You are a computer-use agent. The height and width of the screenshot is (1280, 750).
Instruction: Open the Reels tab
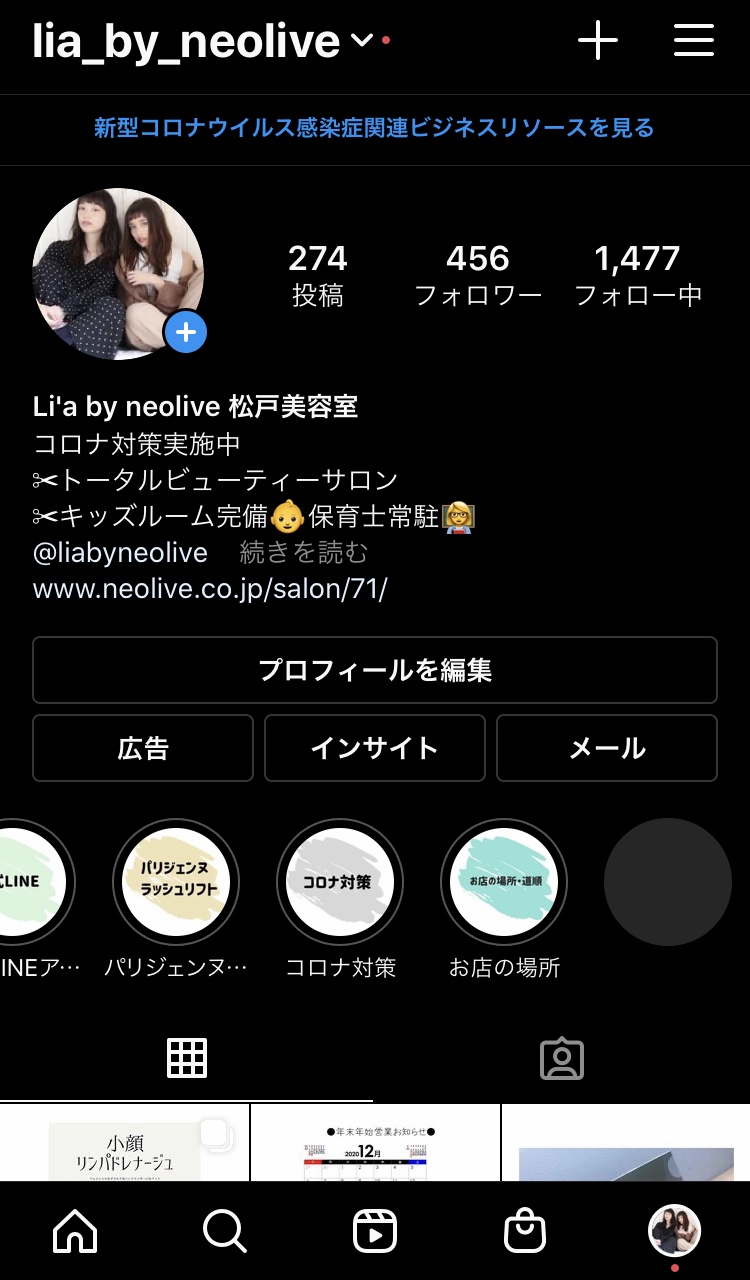(375, 1231)
